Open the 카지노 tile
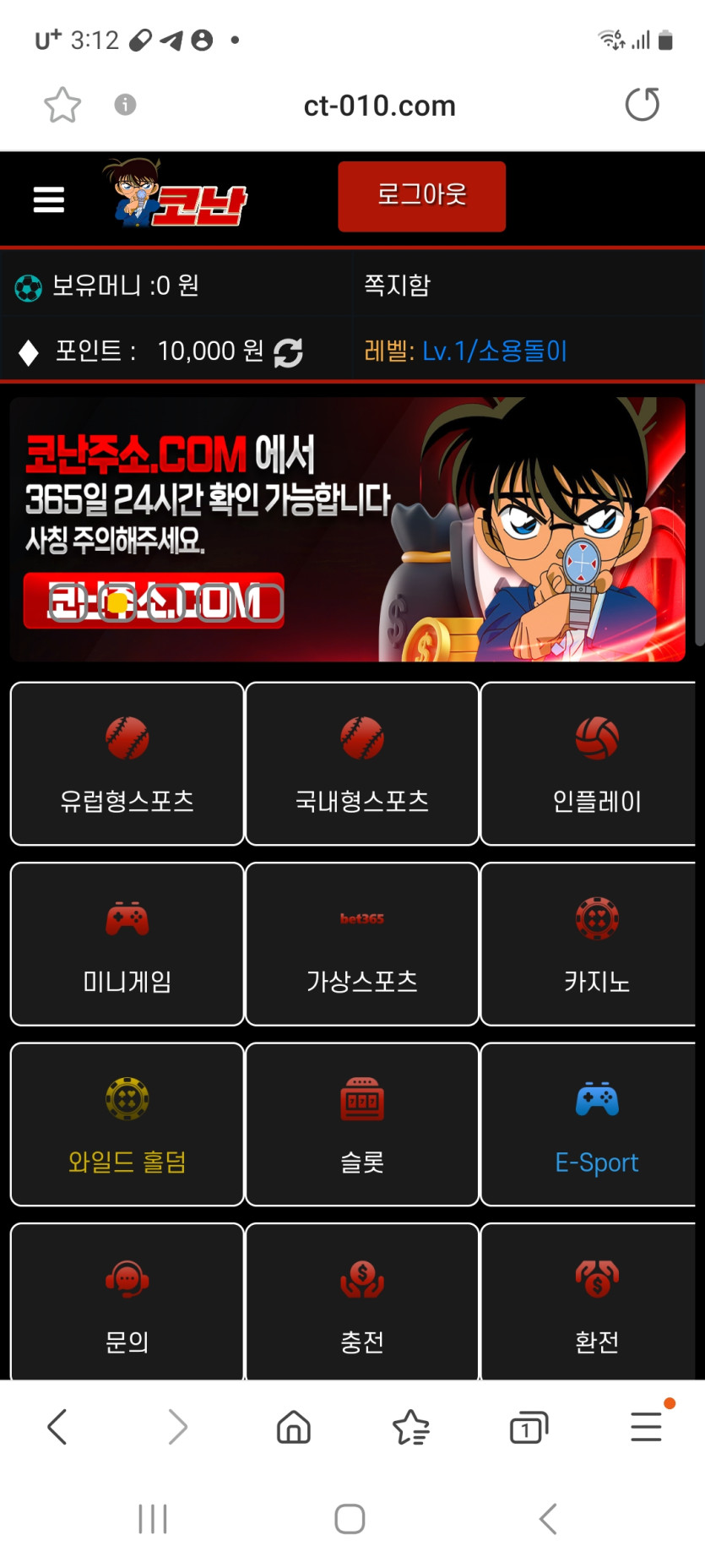The image size is (705, 1568). point(596,944)
